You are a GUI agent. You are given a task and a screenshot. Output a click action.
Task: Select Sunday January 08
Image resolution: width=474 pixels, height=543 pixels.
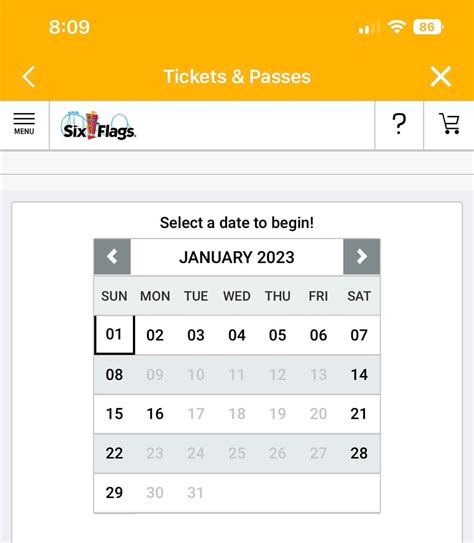coord(114,375)
